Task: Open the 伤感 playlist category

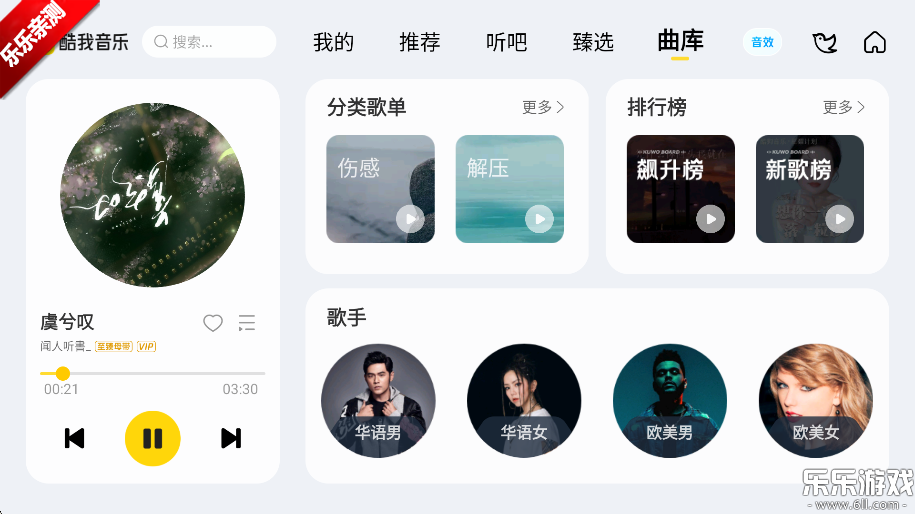Action: pyautogui.click(x=380, y=189)
